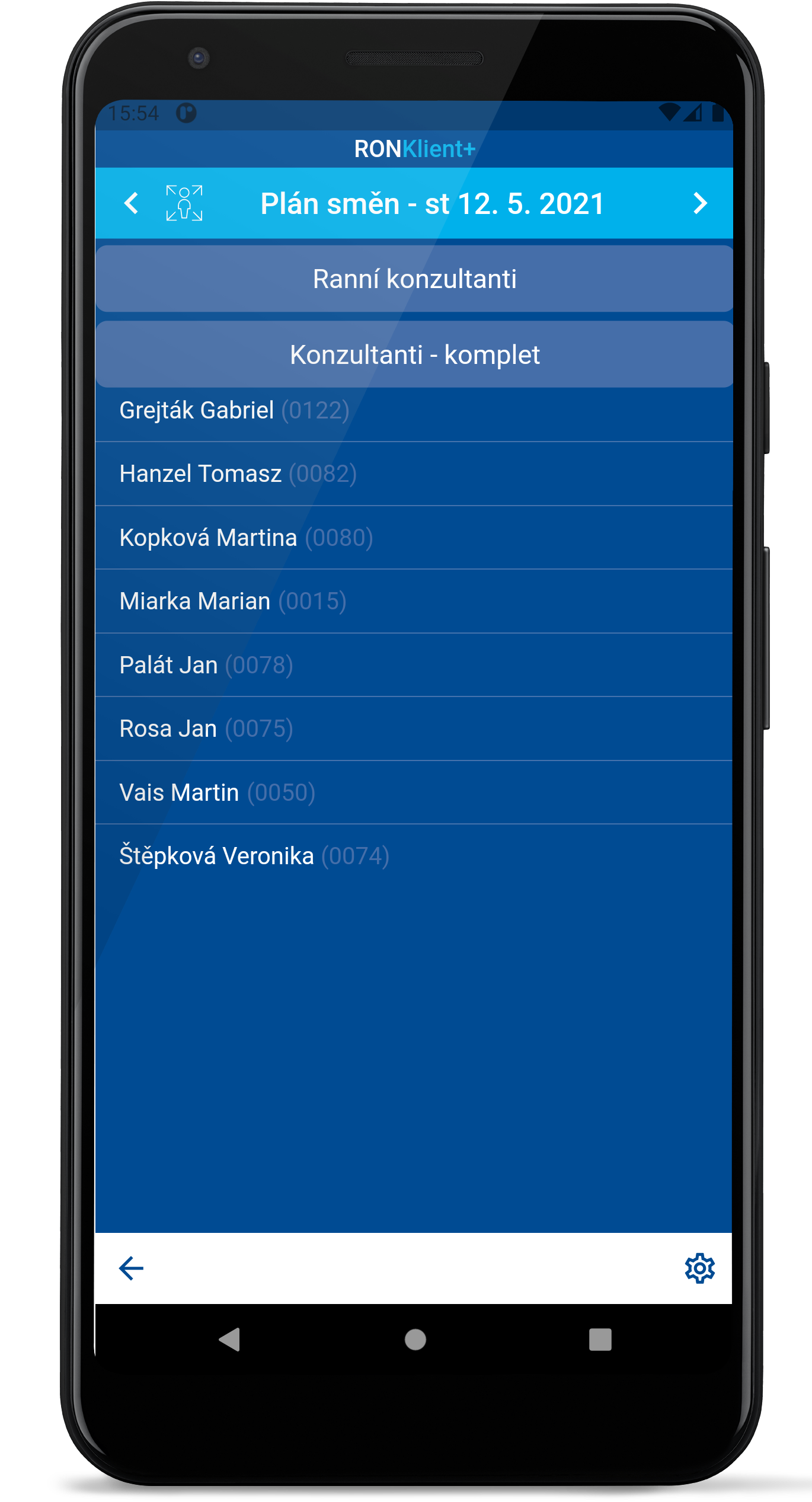Open Grejták Gabriel (0122)

coord(414,410)
